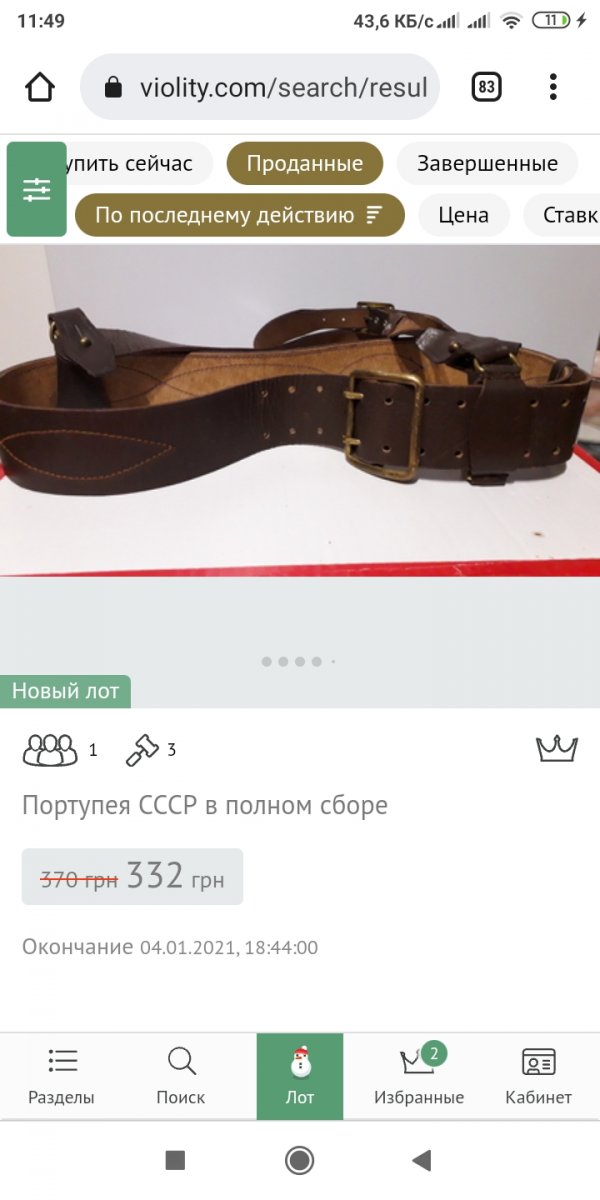This screenshot has width=600, height=1200.
Task: Open the browser home page
Action: [40, 88]
